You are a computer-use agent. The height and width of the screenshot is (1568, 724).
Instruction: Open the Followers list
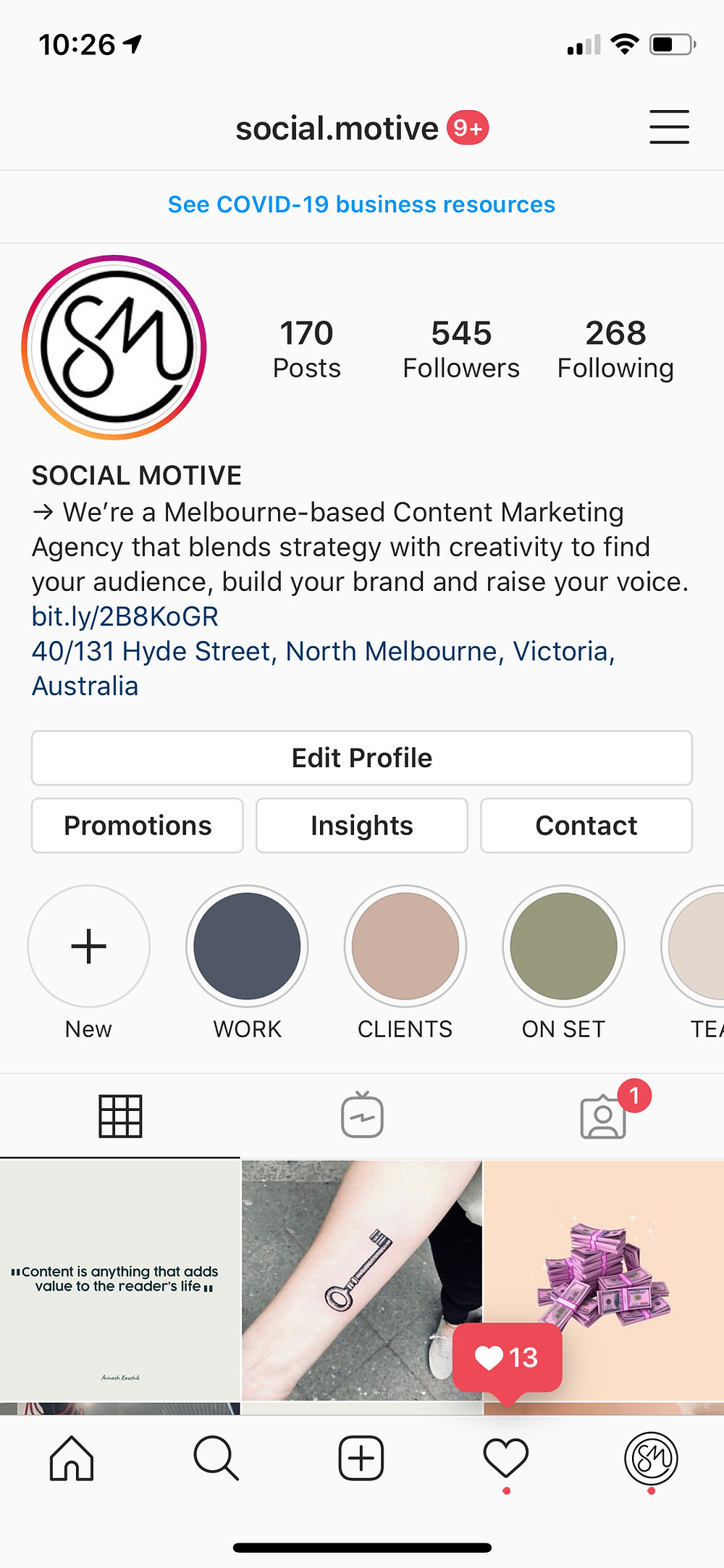[461, 350]
